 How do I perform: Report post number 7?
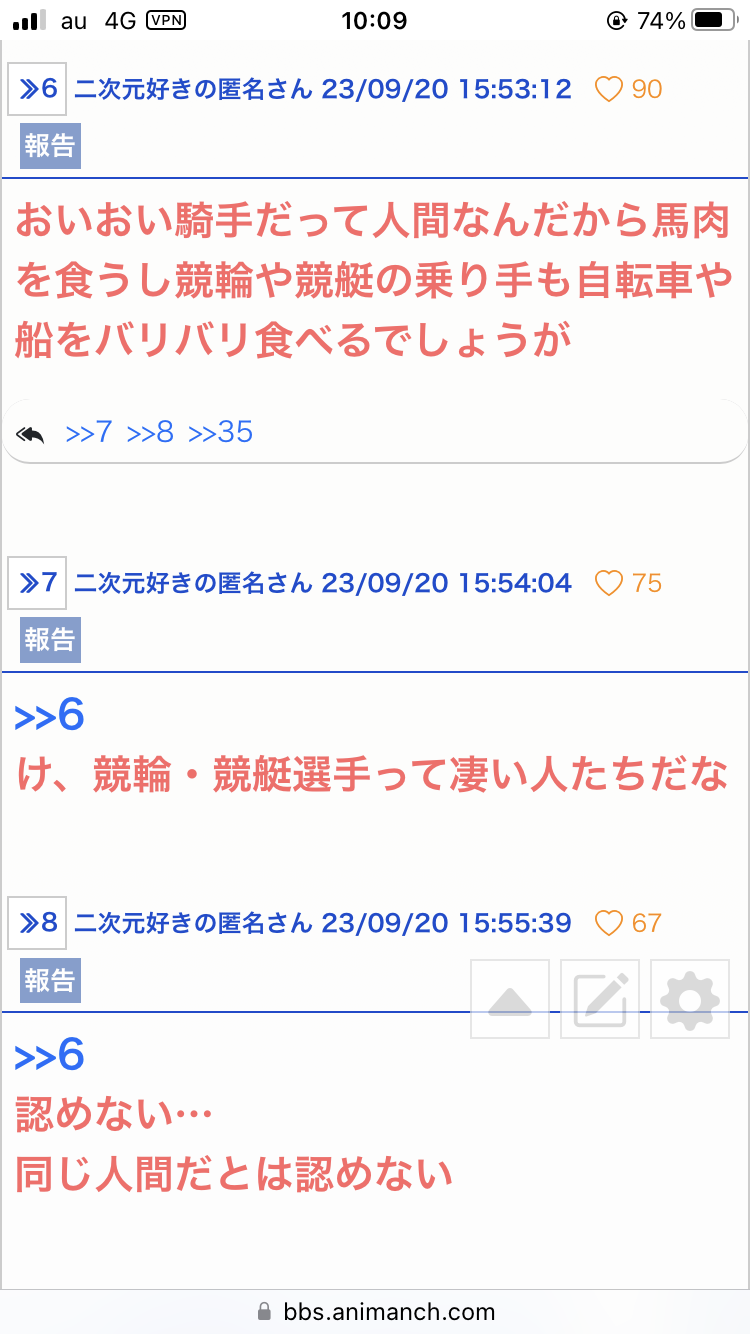50,640
